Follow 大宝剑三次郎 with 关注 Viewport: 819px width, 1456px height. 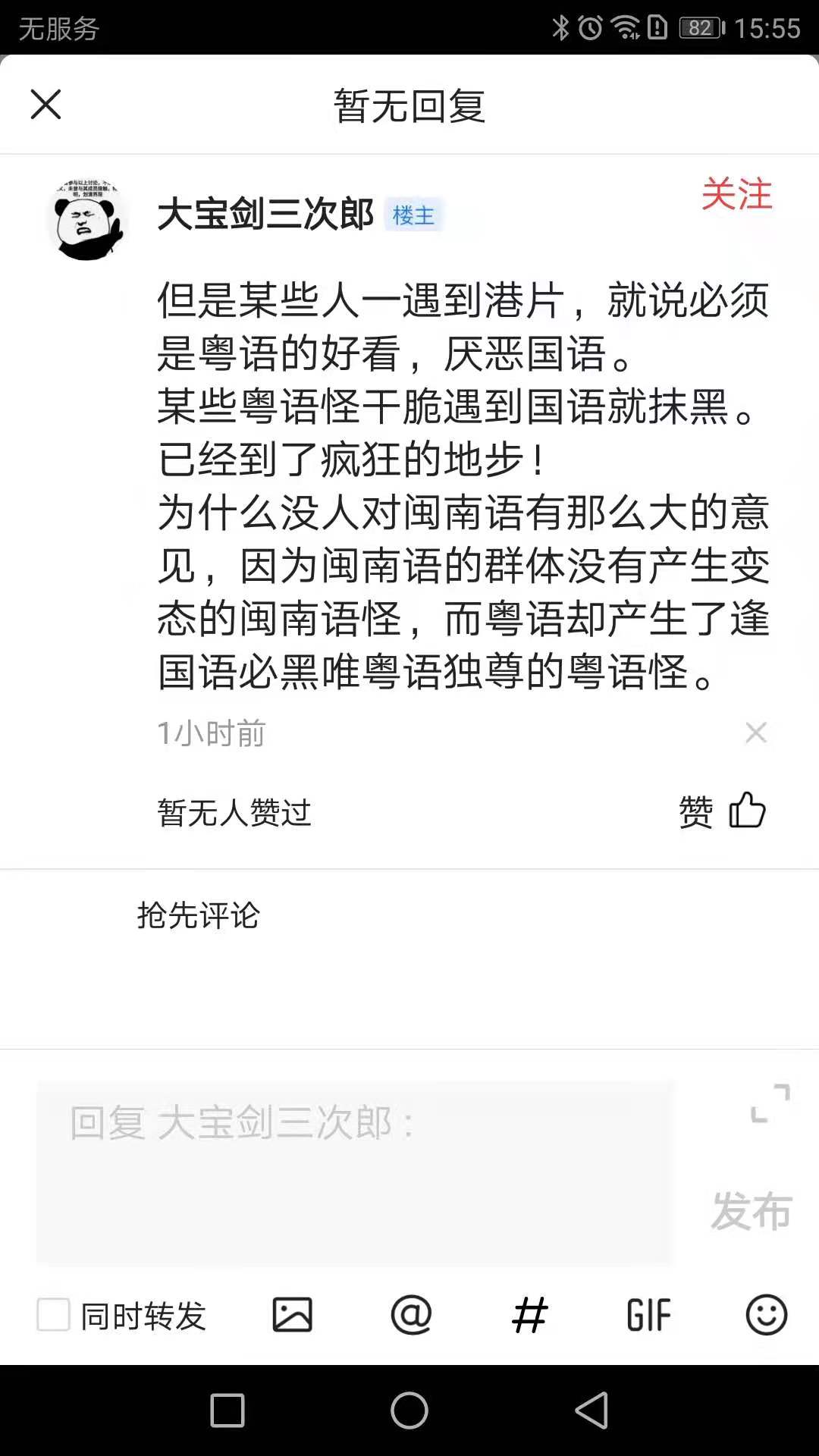tap(736, 195)
